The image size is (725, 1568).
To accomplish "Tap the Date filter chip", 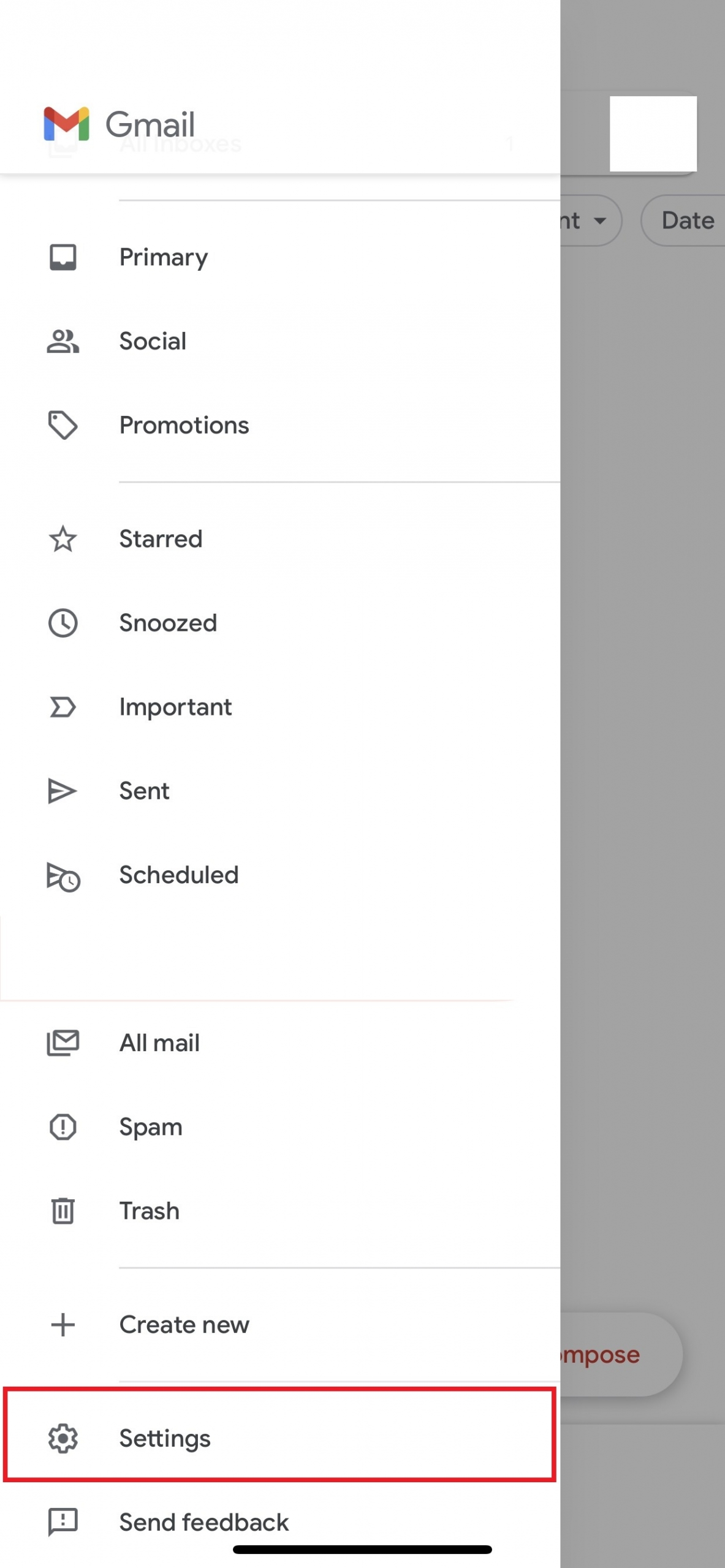I will (x=683, y=221).
